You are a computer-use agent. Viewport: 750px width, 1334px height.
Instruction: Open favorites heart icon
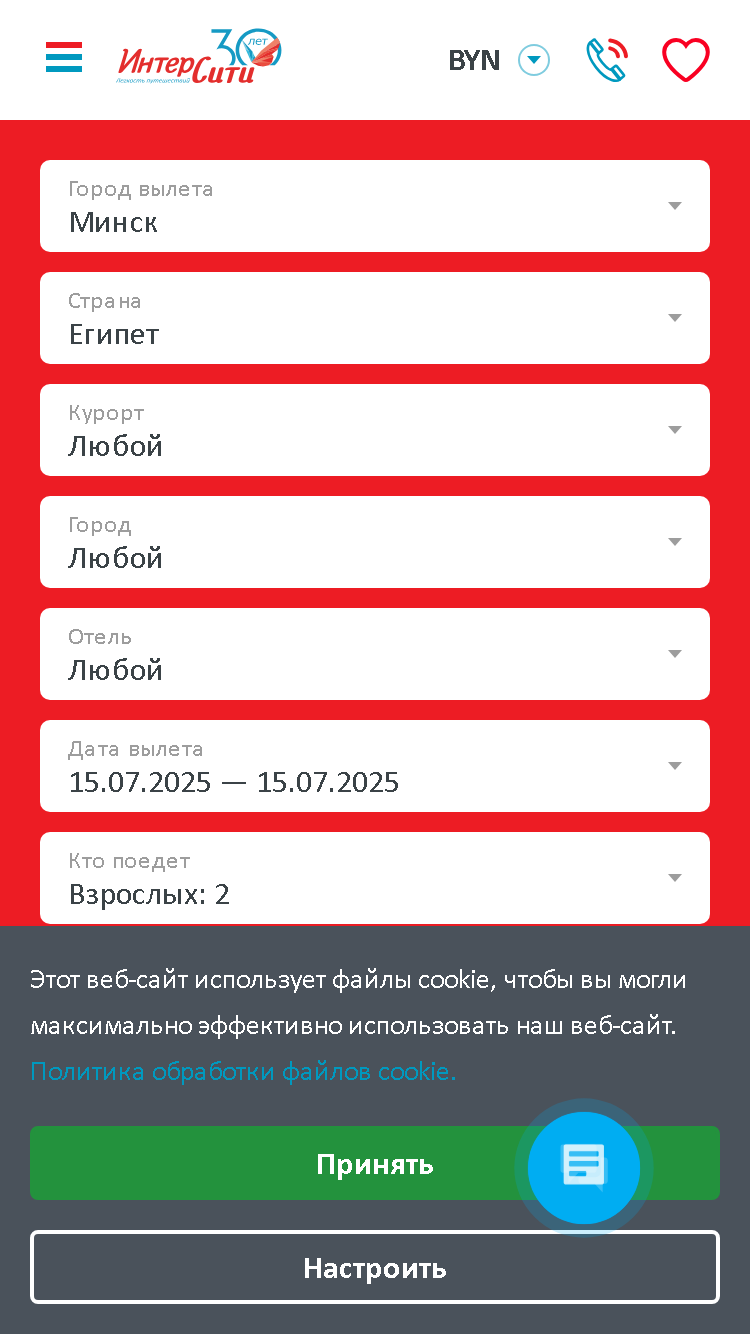(686, 60)
